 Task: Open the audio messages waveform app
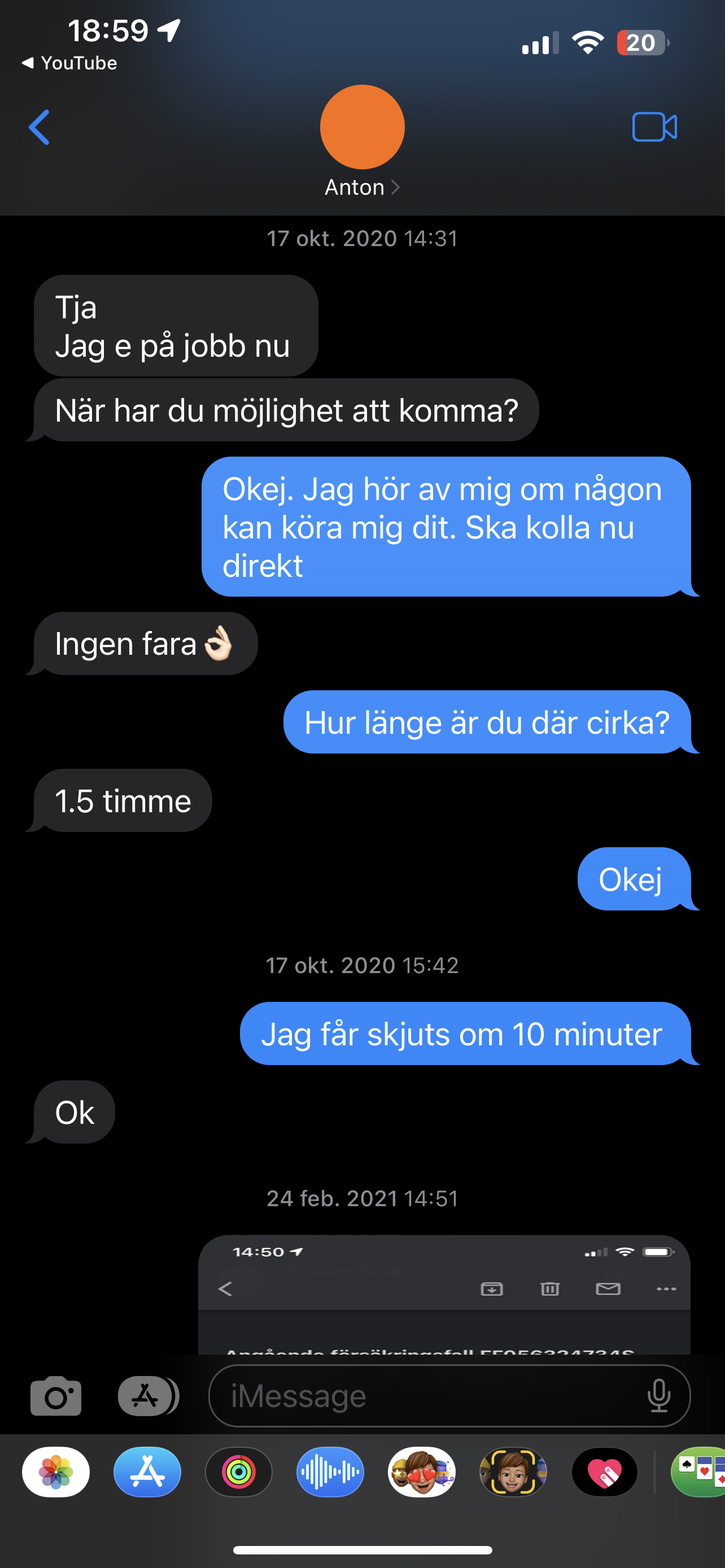[x=330, y=1472]
